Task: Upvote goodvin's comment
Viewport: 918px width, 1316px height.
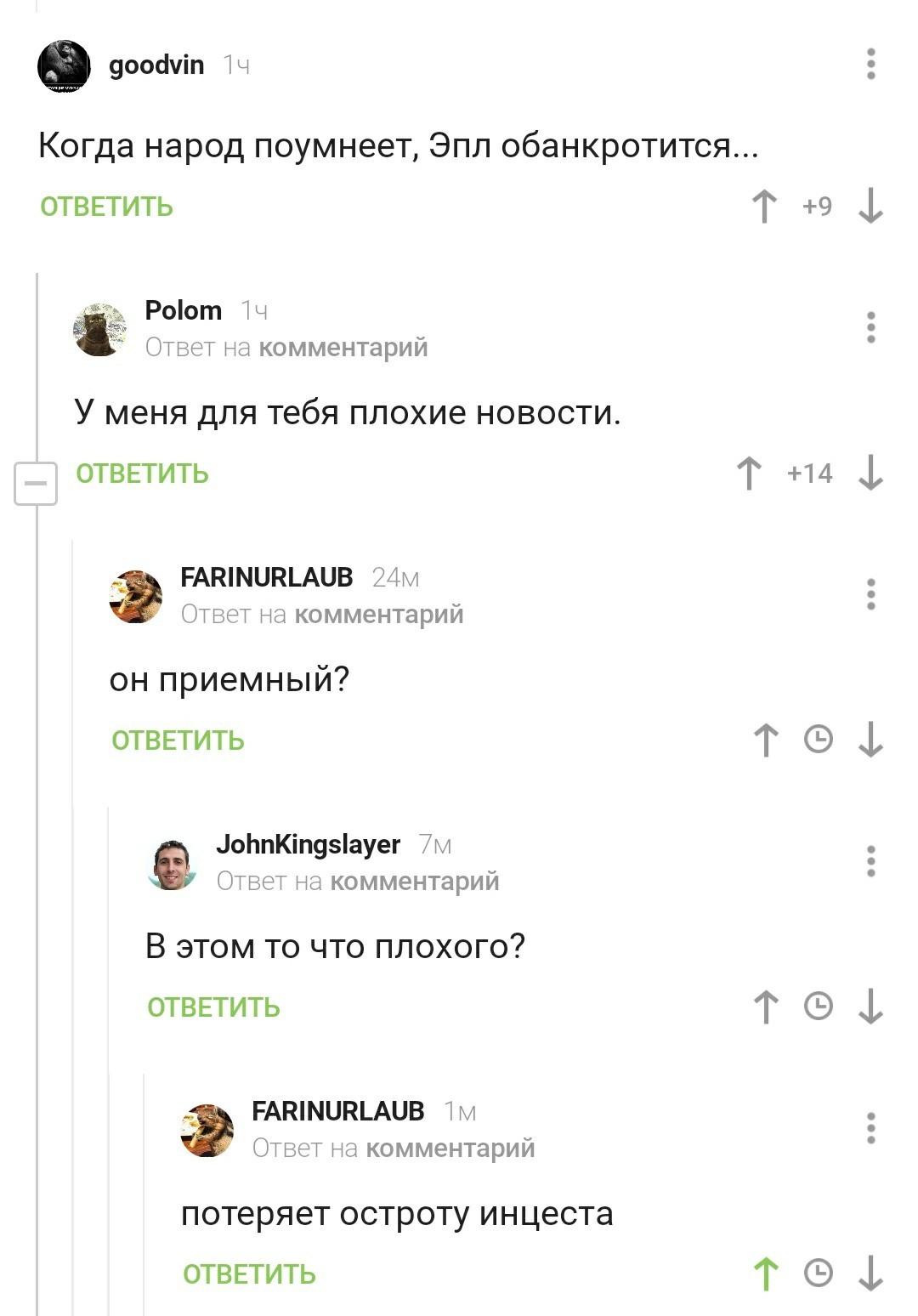Action: (764, 207)
